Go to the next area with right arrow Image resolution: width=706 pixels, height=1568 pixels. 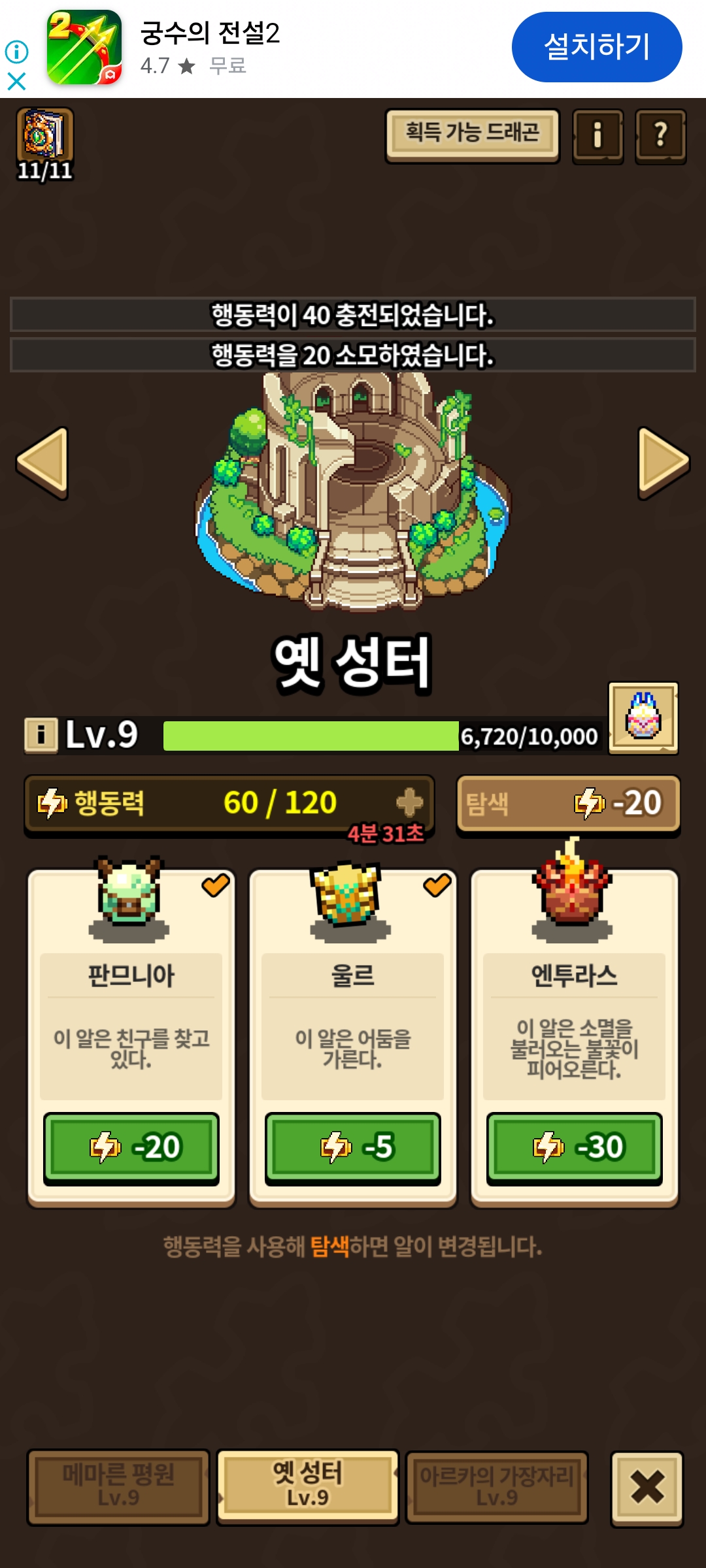pos(663,463)
